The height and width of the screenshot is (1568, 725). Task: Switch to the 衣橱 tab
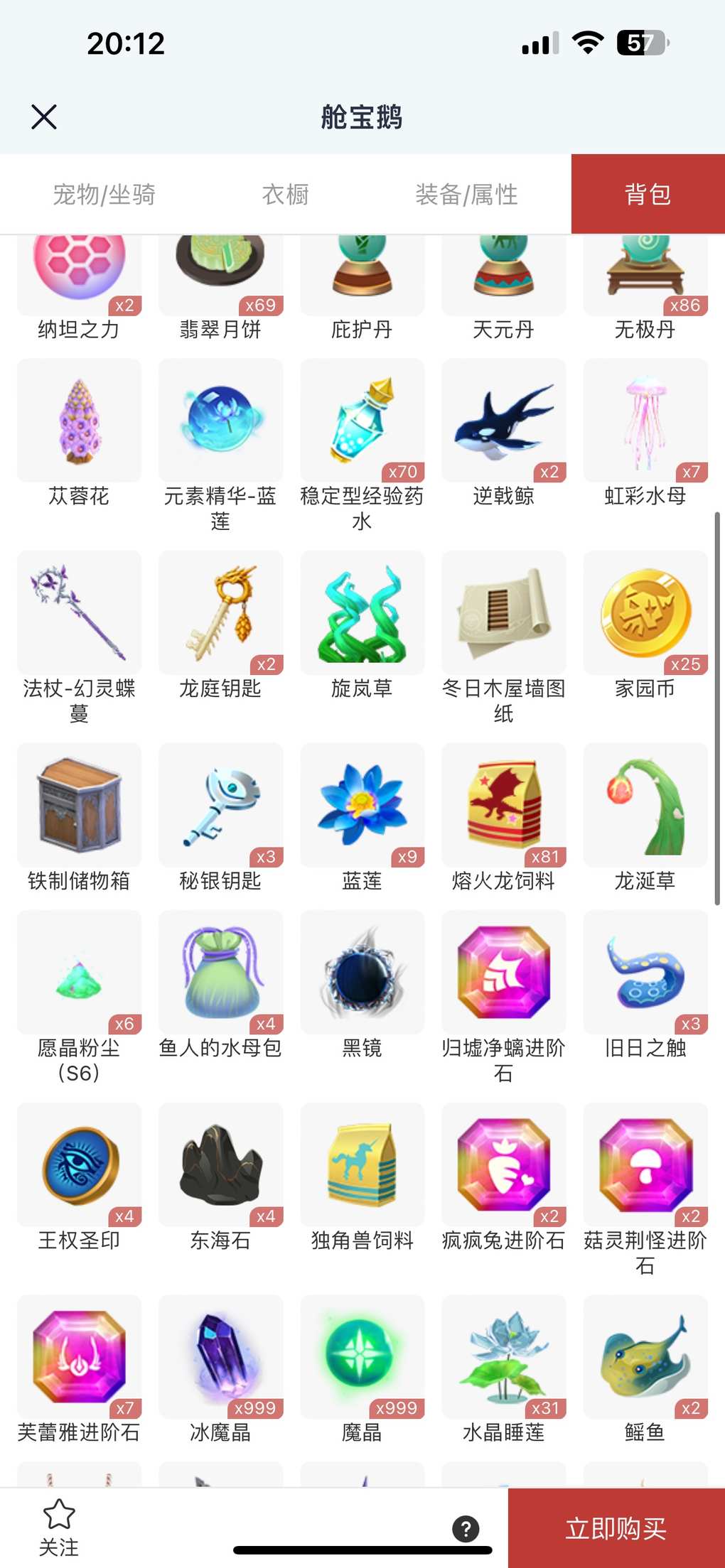click(x=285, y=194)
